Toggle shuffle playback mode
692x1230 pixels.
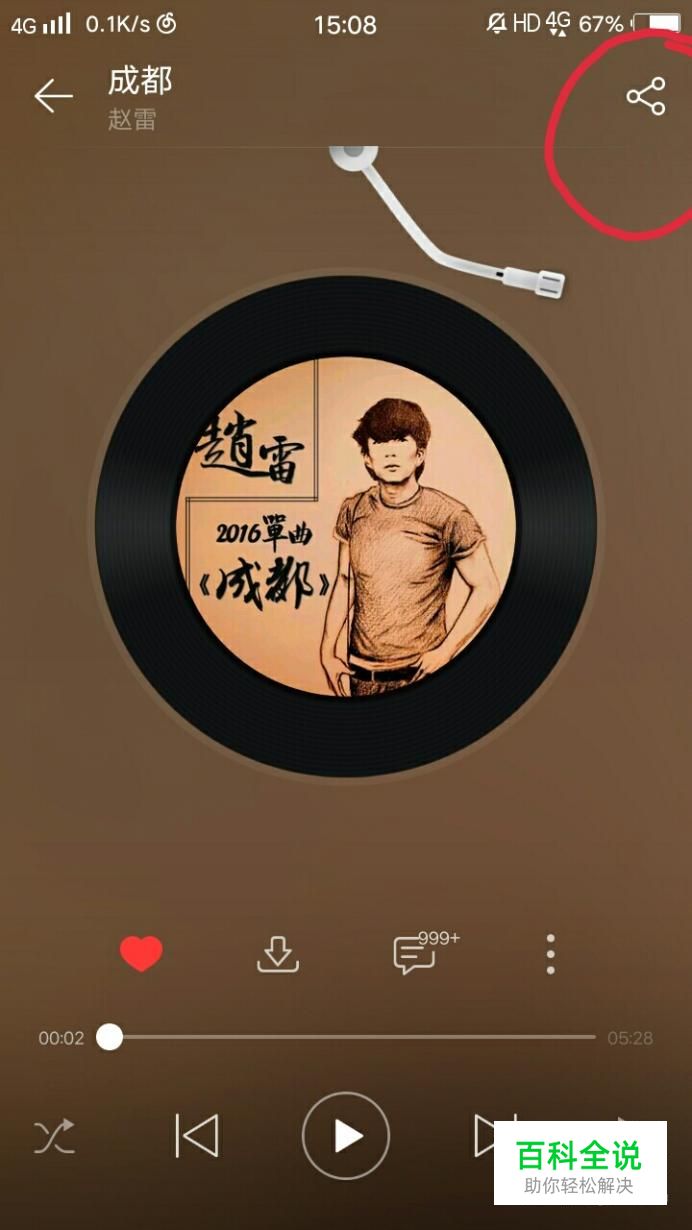(54, 1136)
